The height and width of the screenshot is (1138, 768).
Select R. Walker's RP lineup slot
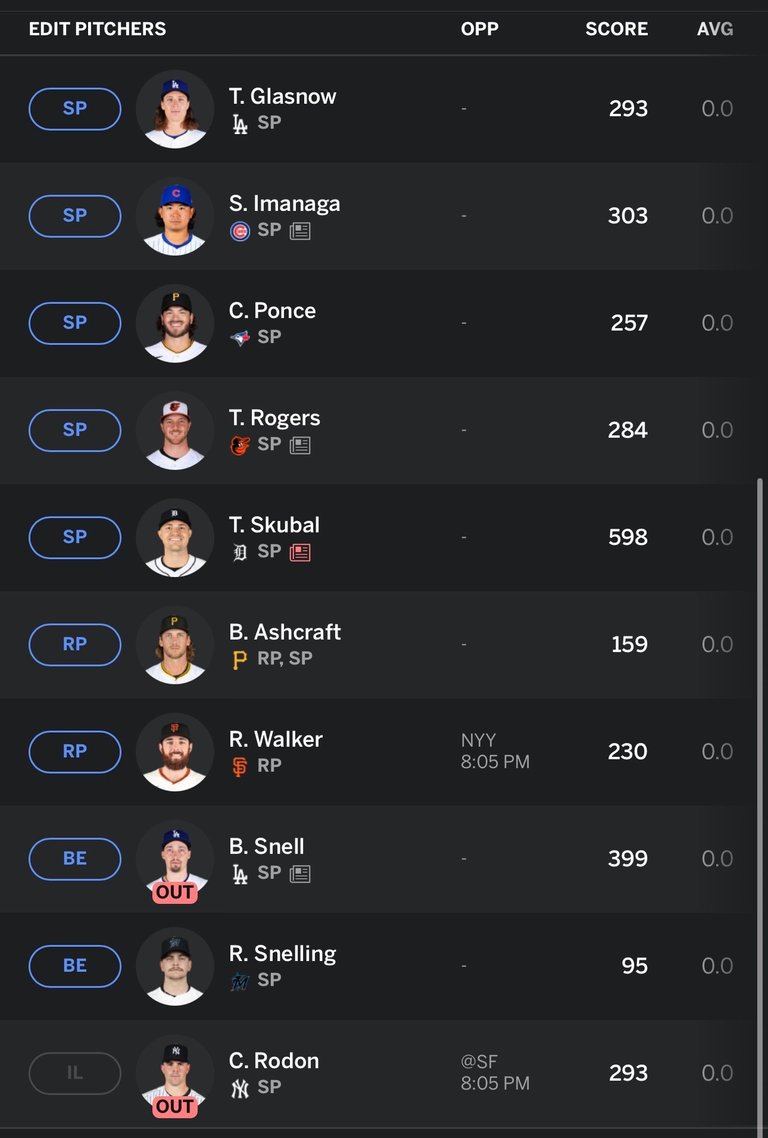pyautogui.click(x=75, y=751)
